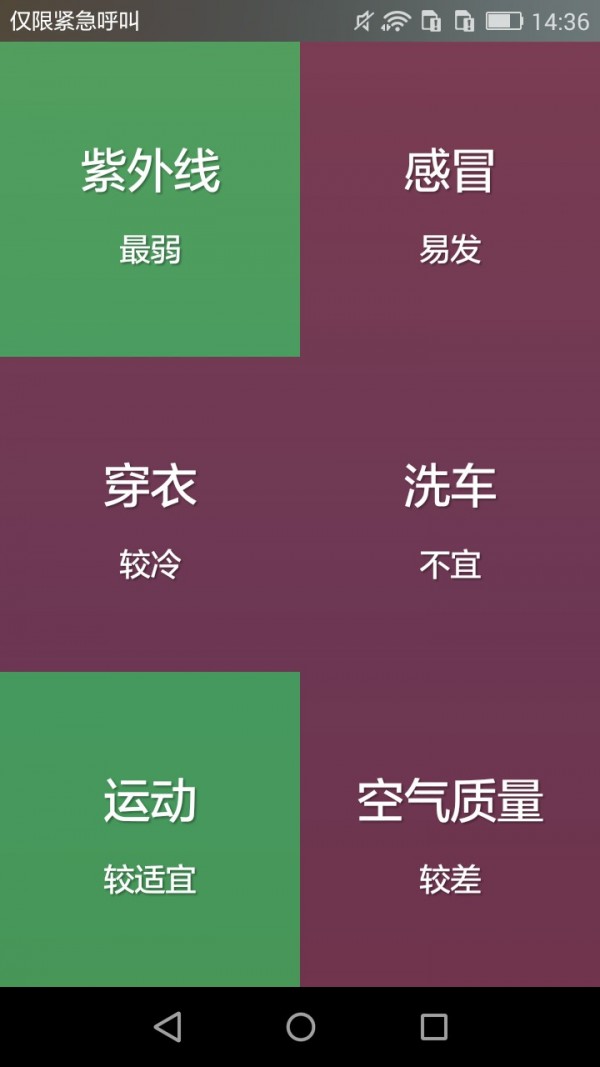The height and width of the screenshot is (1067, 600).
Task: Open the 紫外线 index tile
Action: click(x=150, y=200)
